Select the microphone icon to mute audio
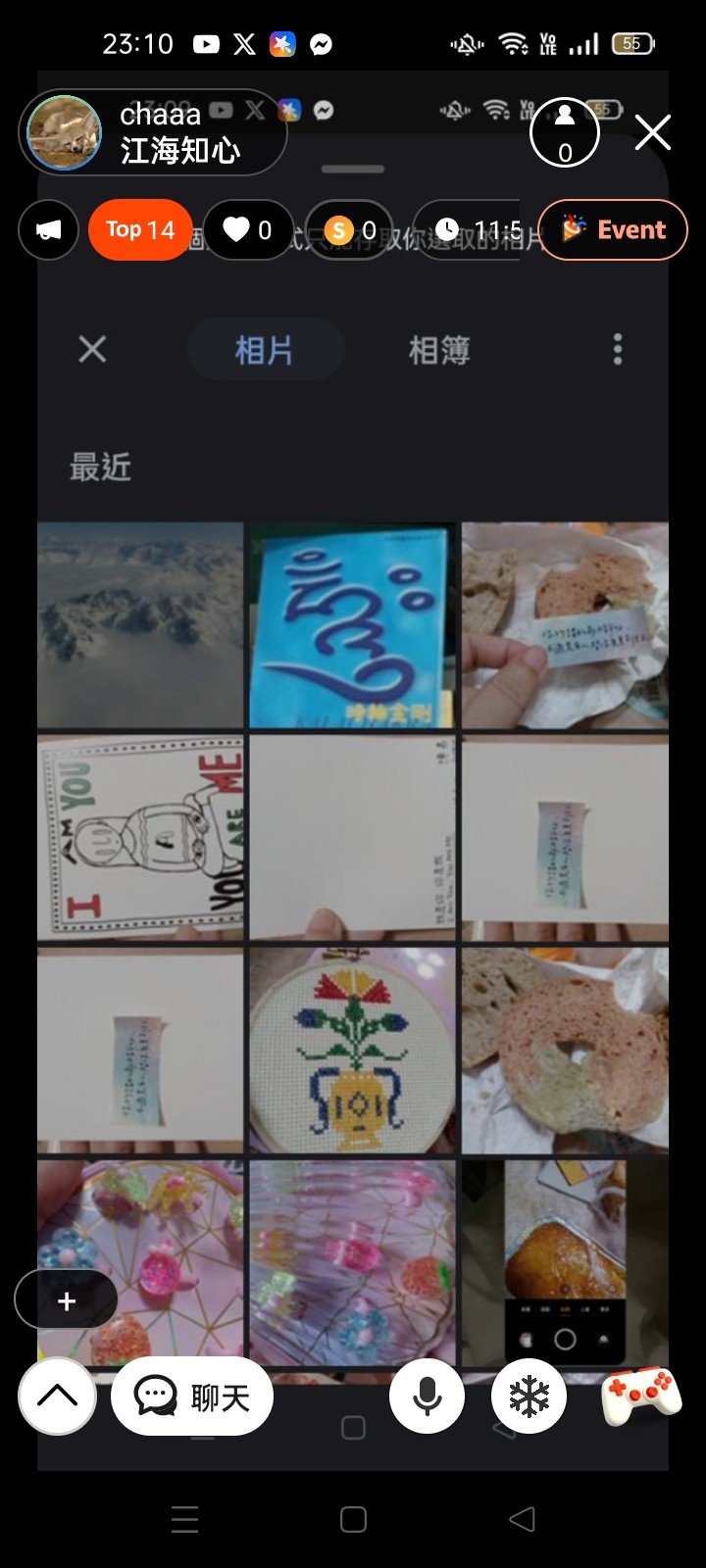Viewport: 706px width, 1568px height. tap(426, 1396)
